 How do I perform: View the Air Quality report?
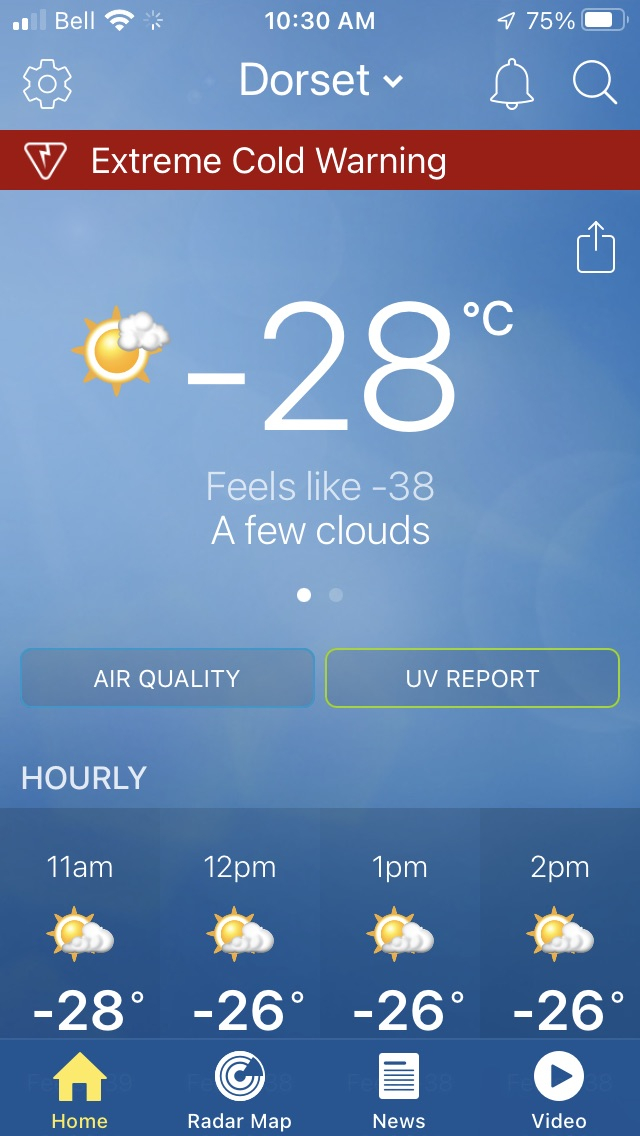(167, 678)
